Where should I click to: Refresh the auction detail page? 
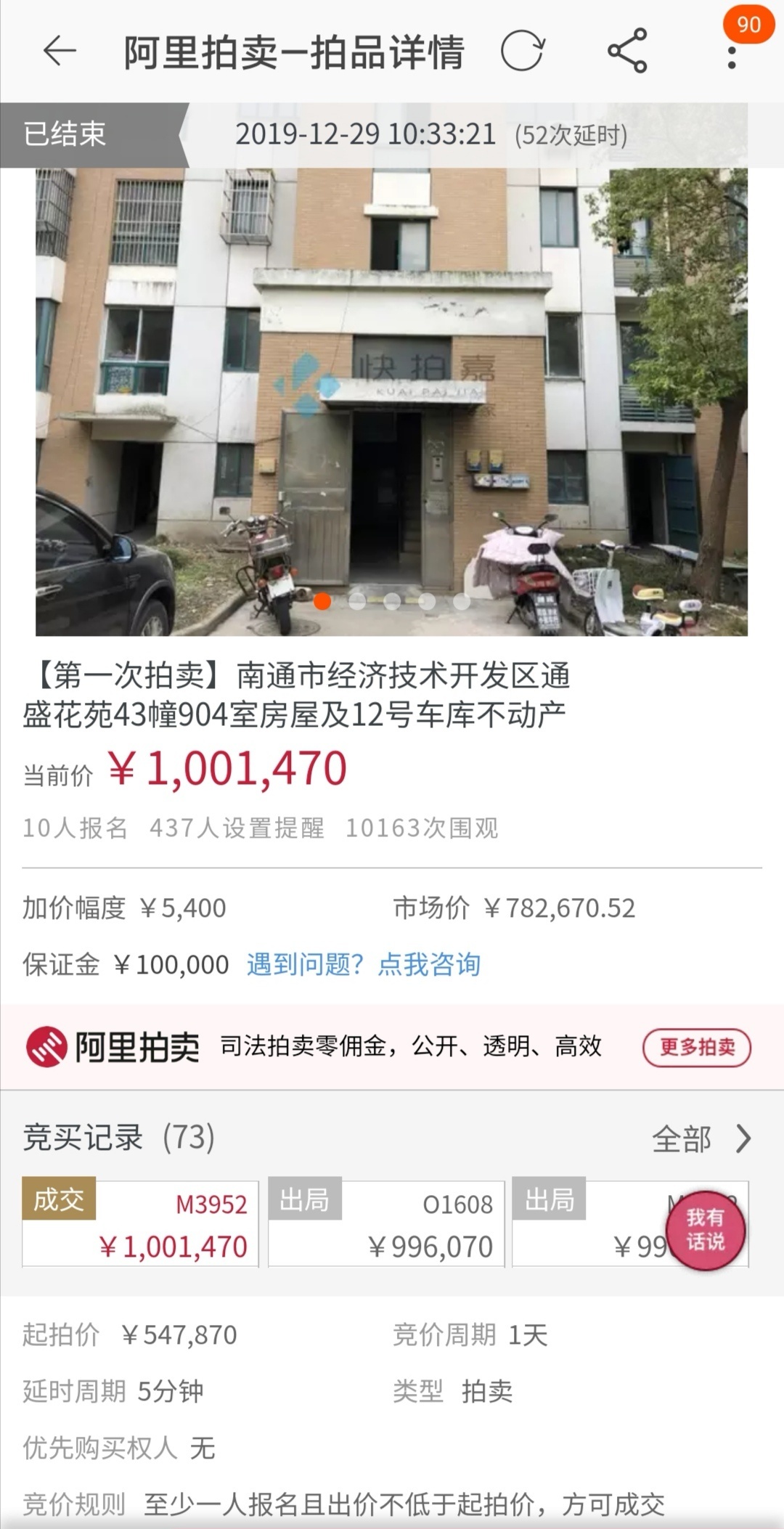pos(522,51)
